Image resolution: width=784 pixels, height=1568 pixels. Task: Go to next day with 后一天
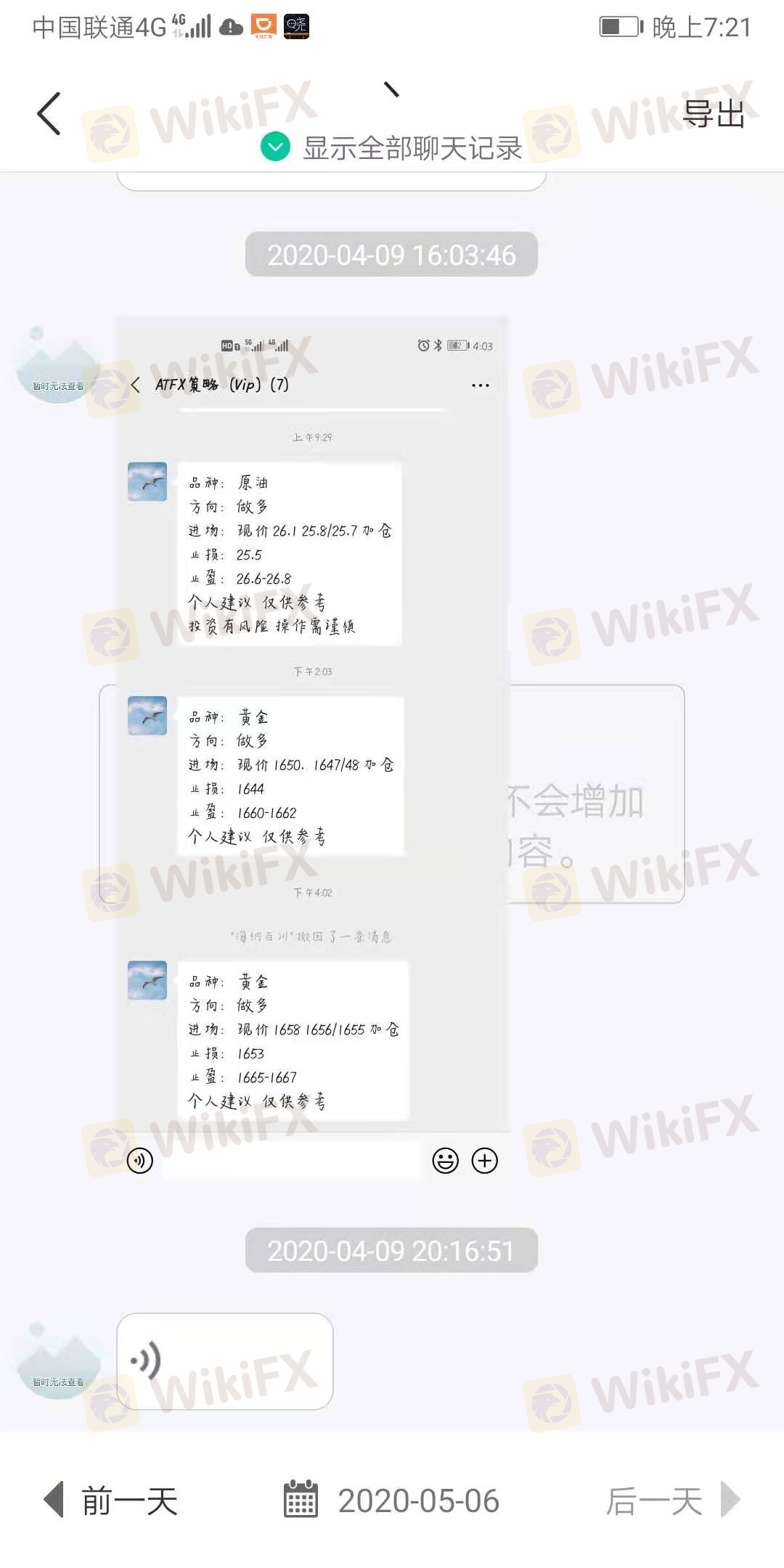[671, 1500]
